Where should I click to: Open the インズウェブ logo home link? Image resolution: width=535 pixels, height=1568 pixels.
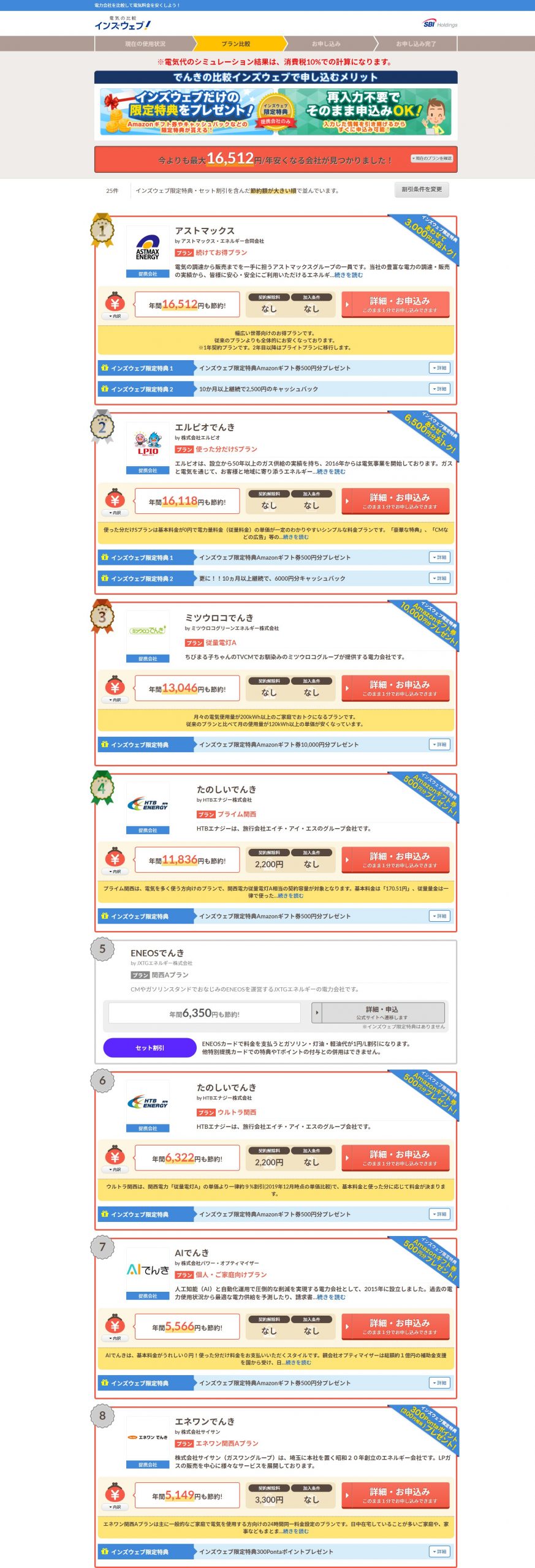pyautogui.click(x=122, y=24)
